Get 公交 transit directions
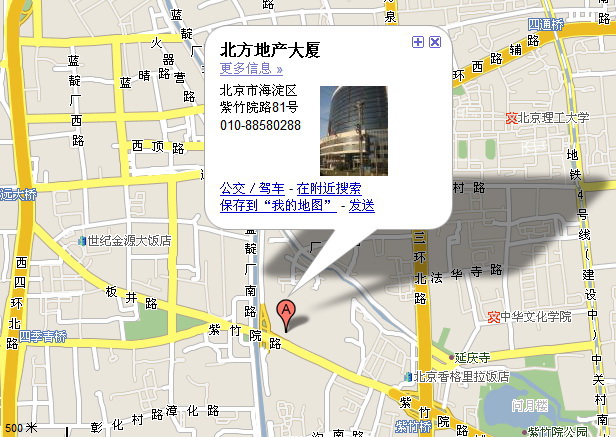616x437 pixels. (x=231, y=188)
